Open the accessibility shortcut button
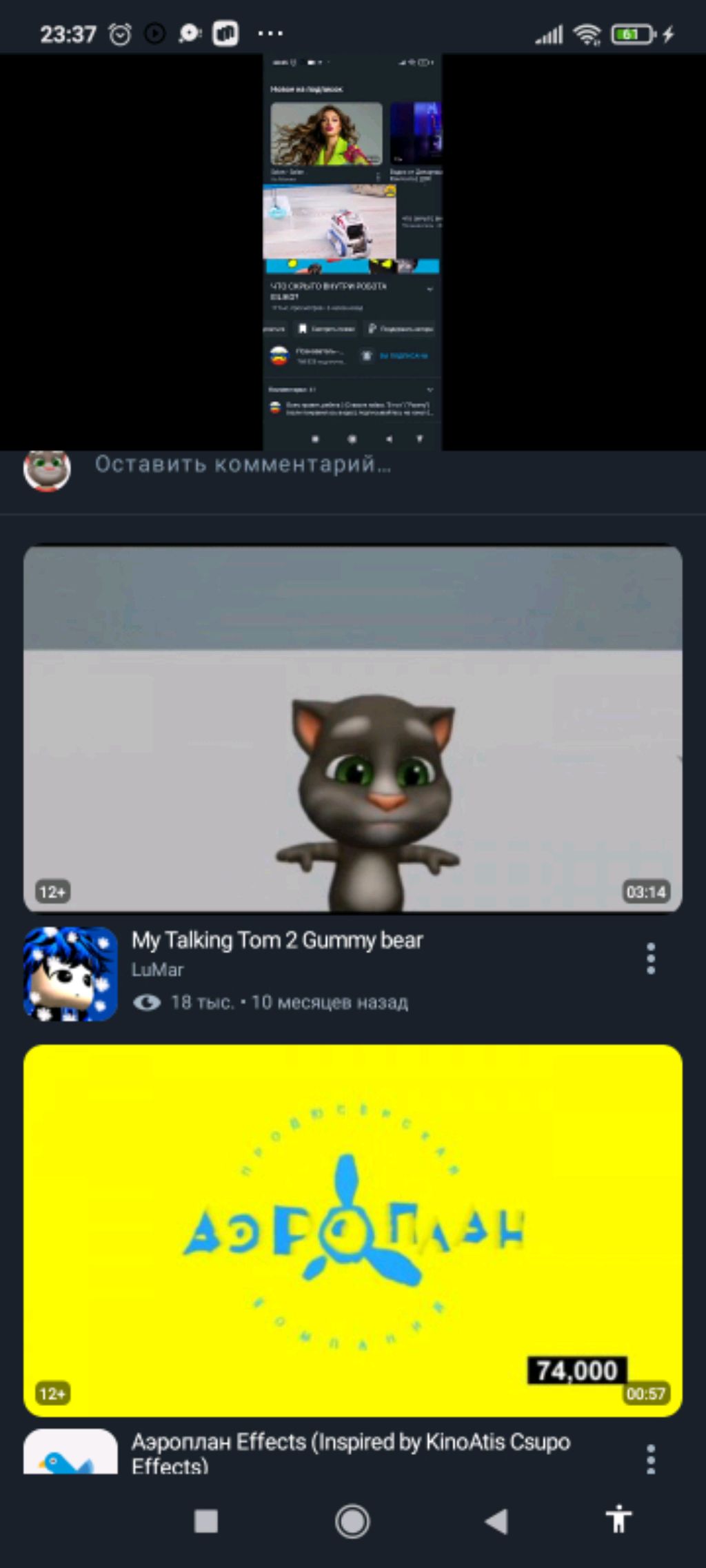 618,1519
